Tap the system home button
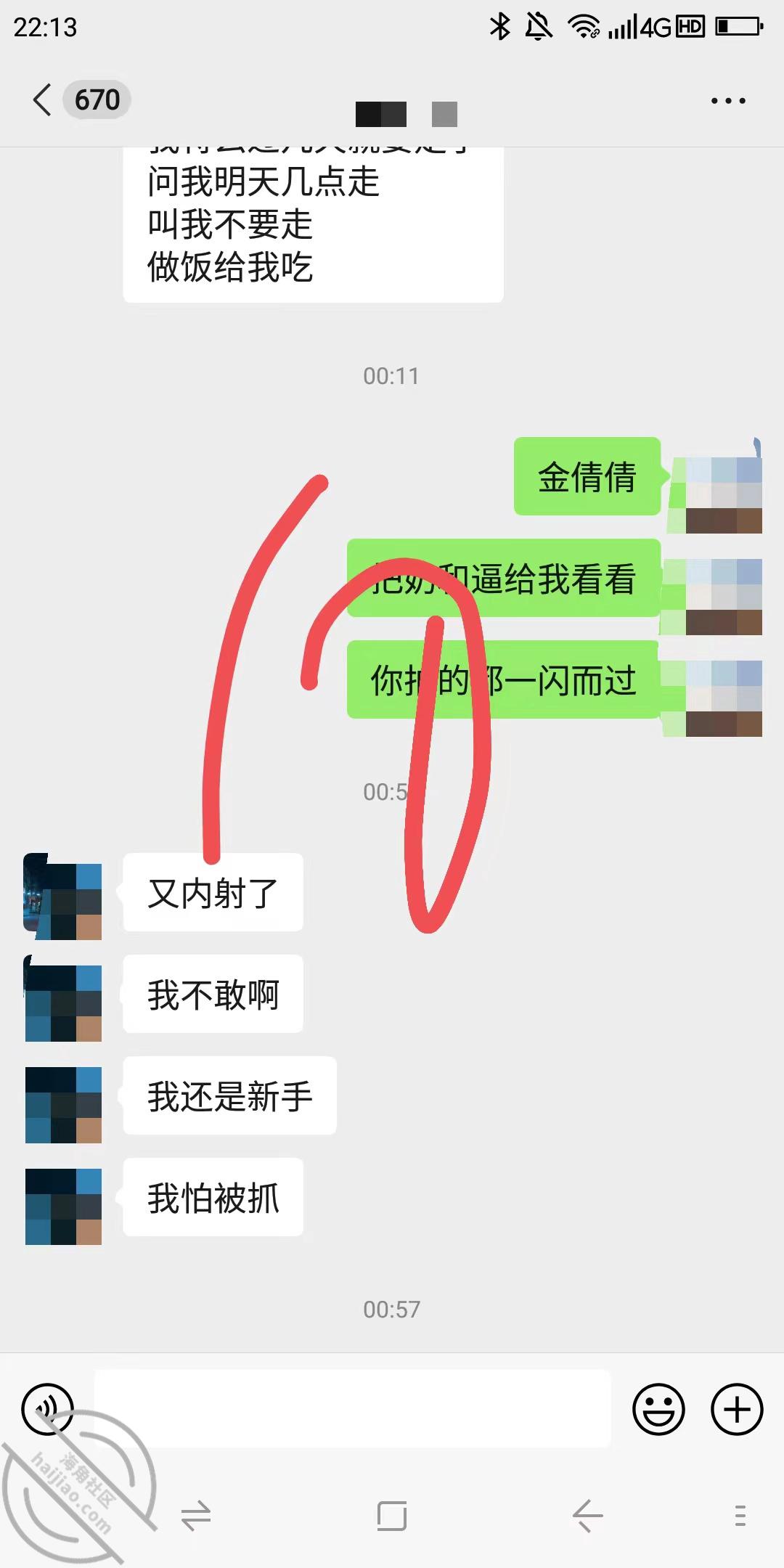The width and height of the screenshot is (784, 1568). pyautogui.click(x=392, y=1515)
